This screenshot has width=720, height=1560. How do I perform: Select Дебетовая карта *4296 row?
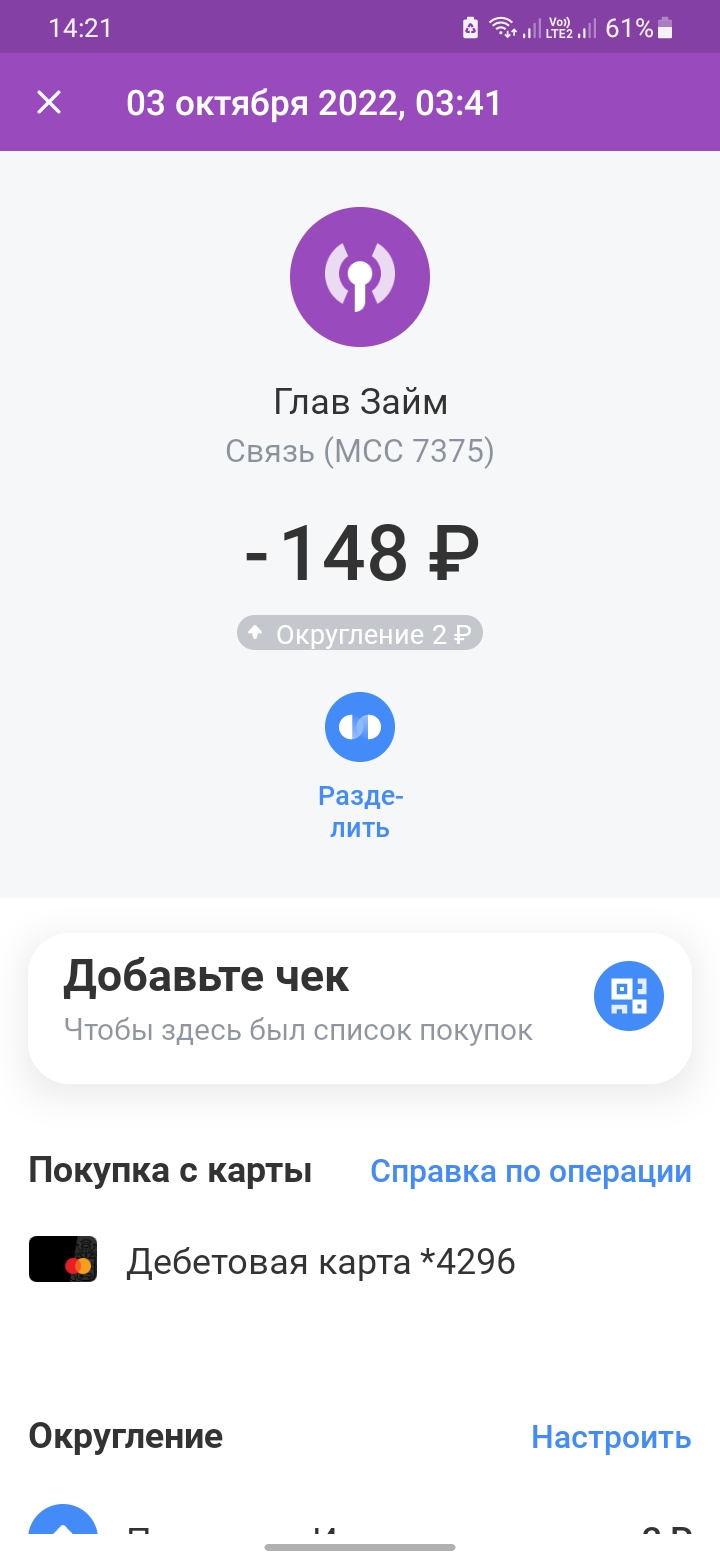pos(320,1262)
